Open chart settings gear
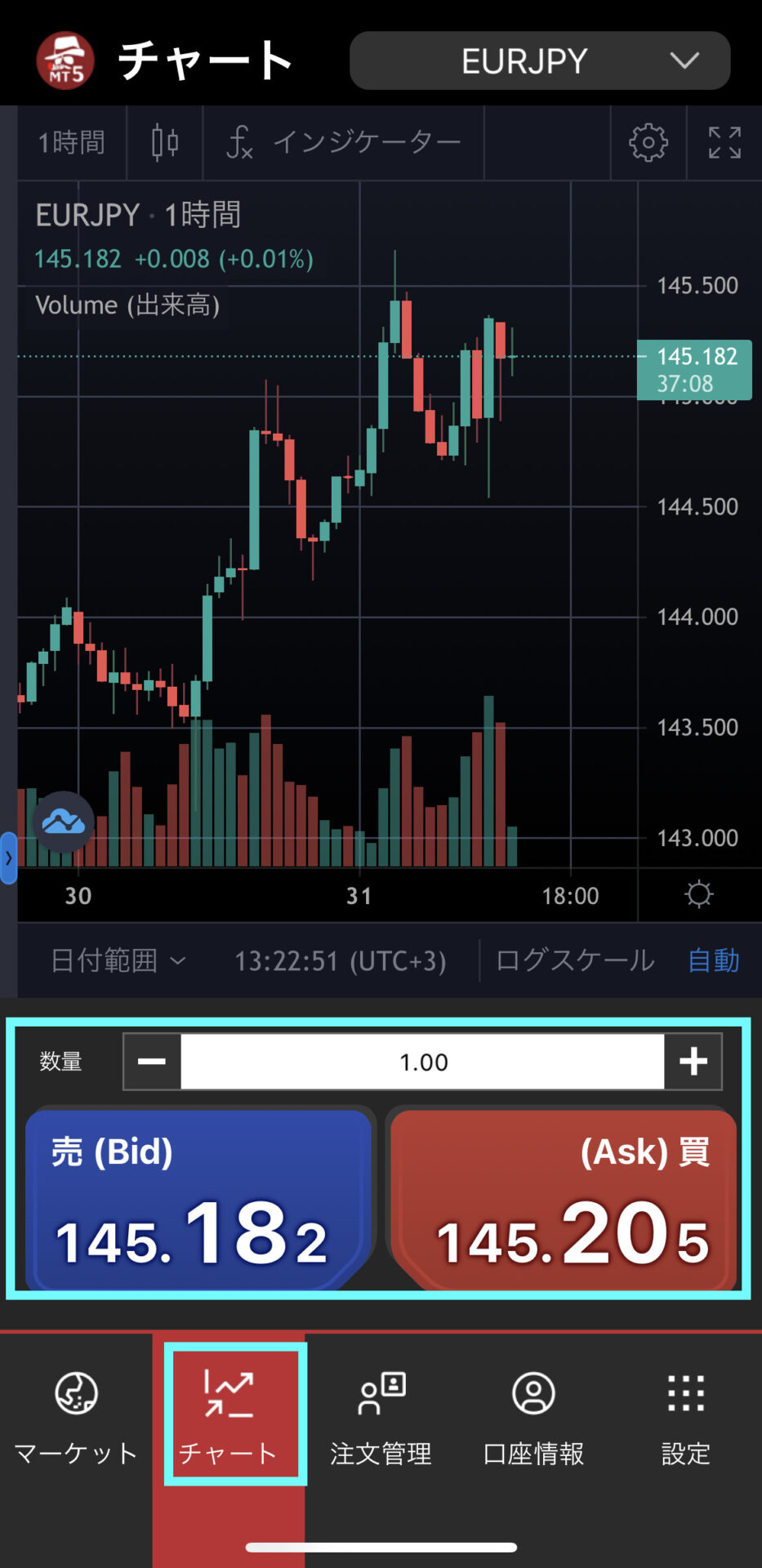 point(648,143)
